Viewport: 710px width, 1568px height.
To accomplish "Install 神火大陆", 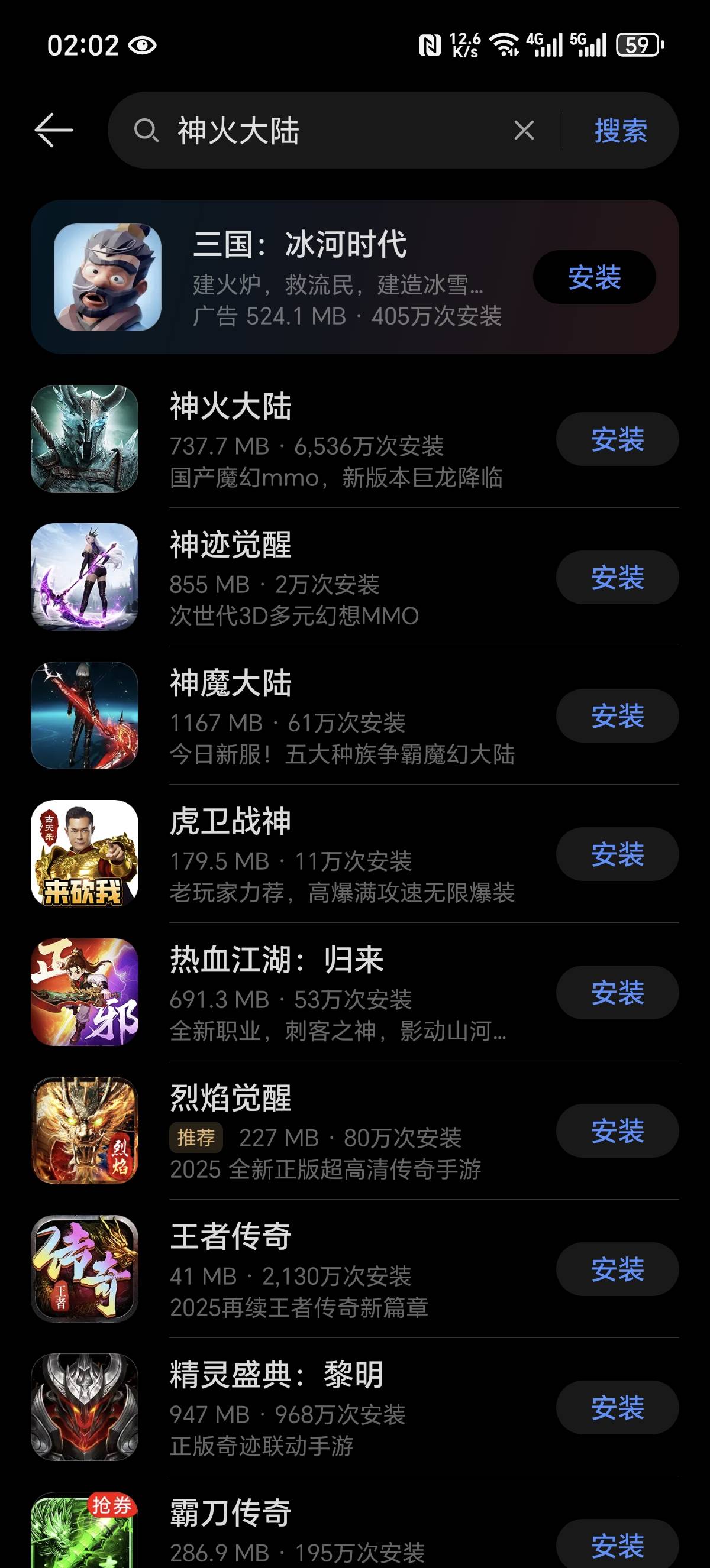I will tap(617, 439).
